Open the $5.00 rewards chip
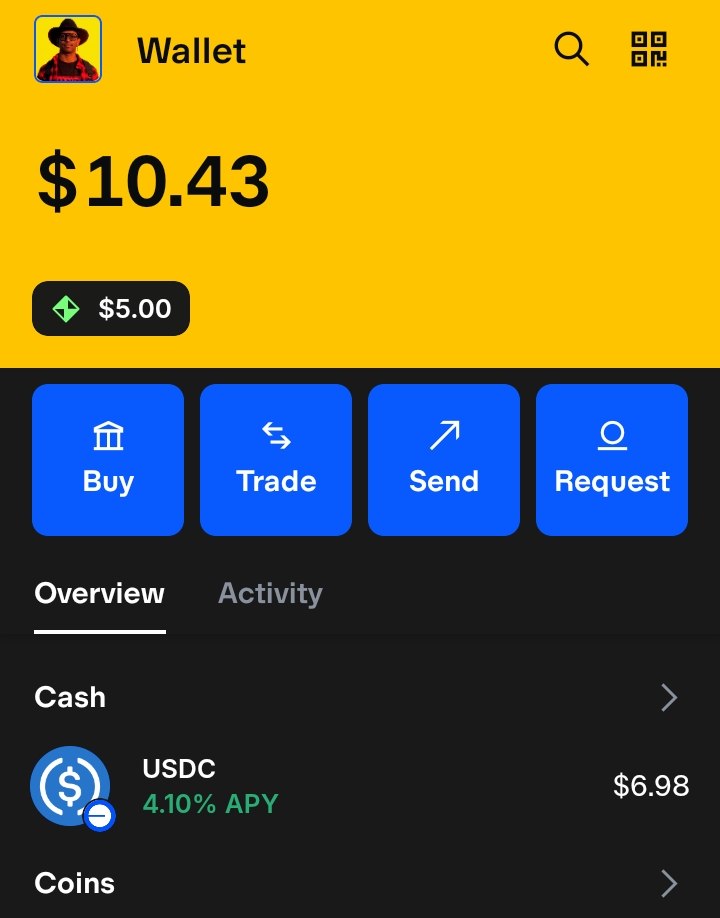The width and height of the screenshot is (720, 918). [x=111, y=309]
